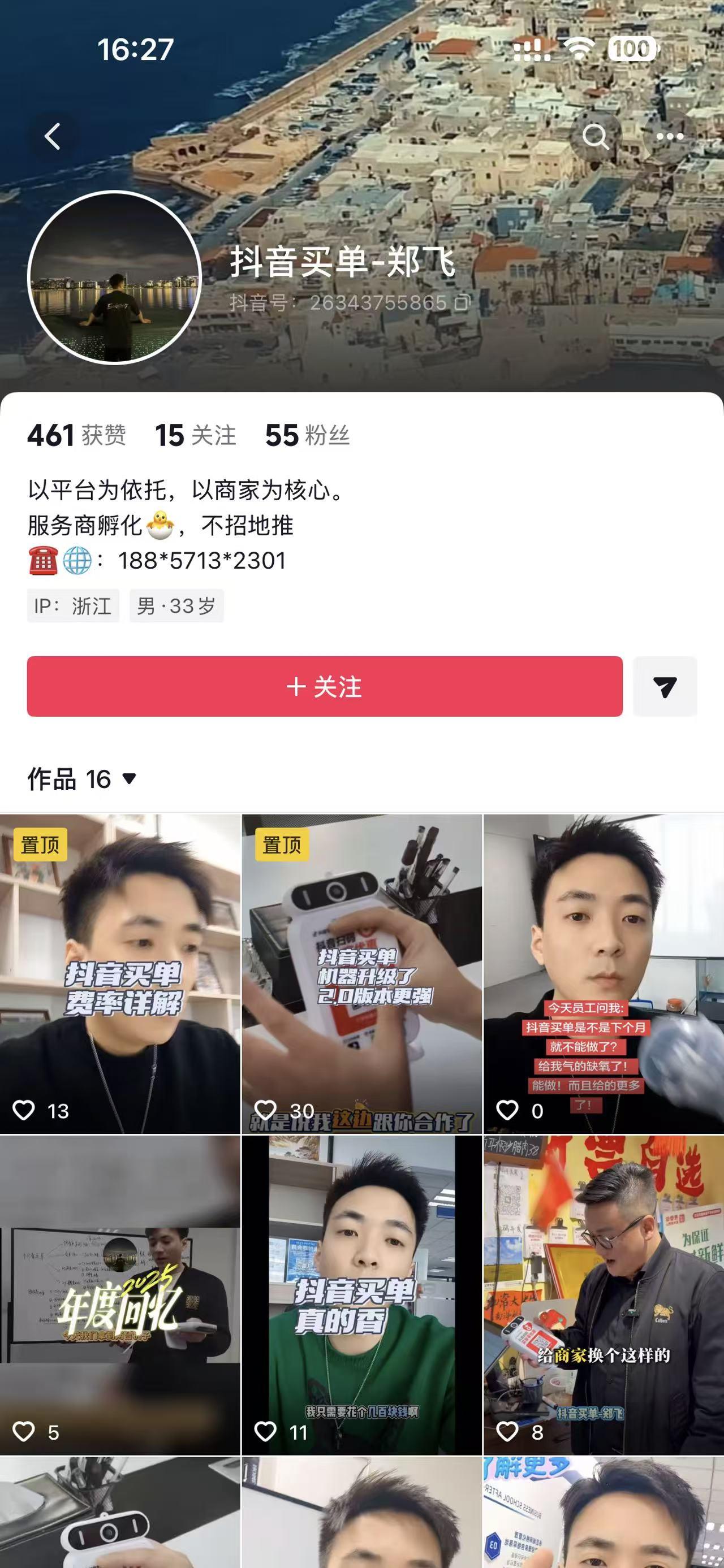Open the profile avatar photo

tap(114, 278)
